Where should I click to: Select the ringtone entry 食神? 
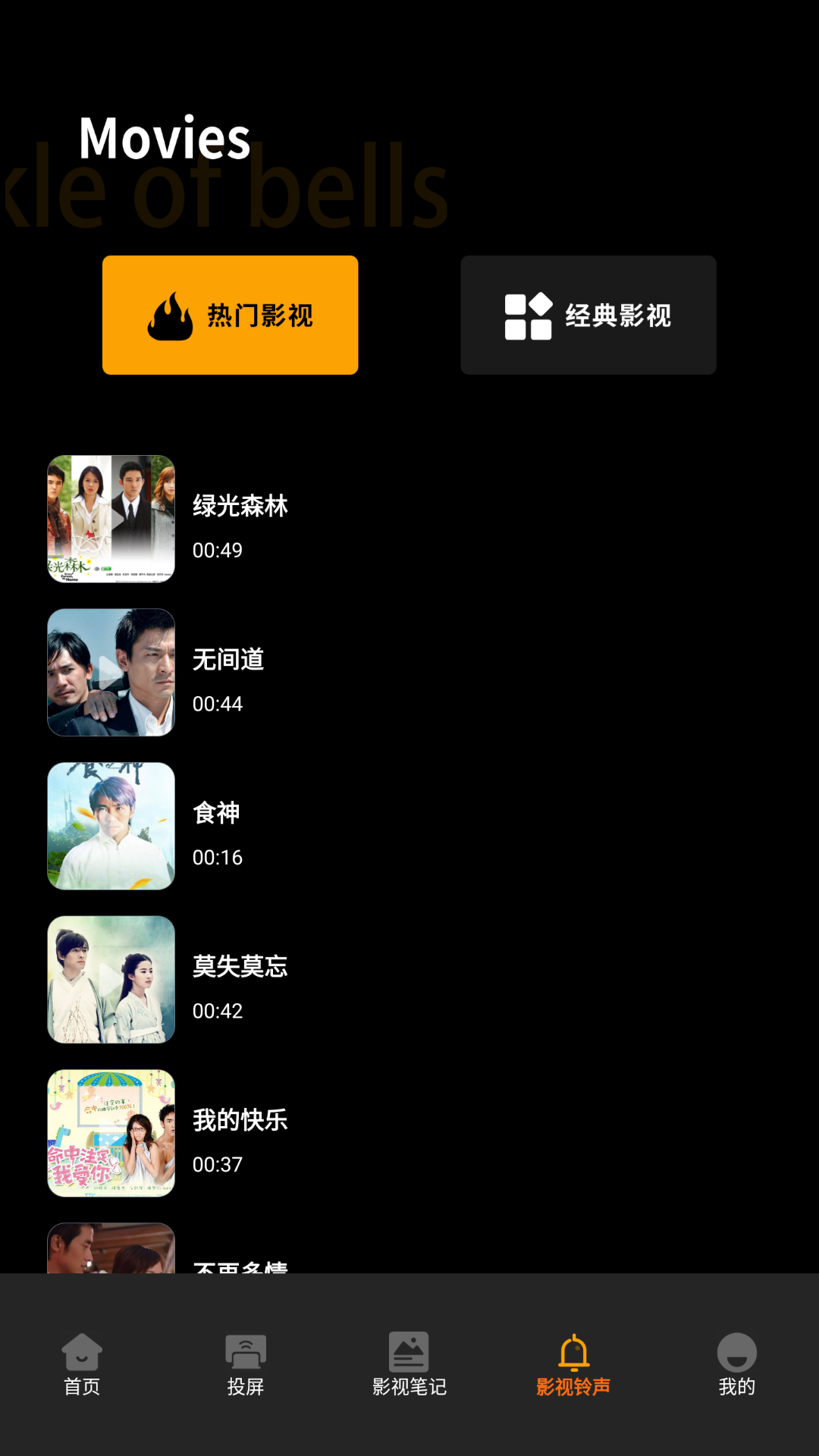tap(216, 812)
